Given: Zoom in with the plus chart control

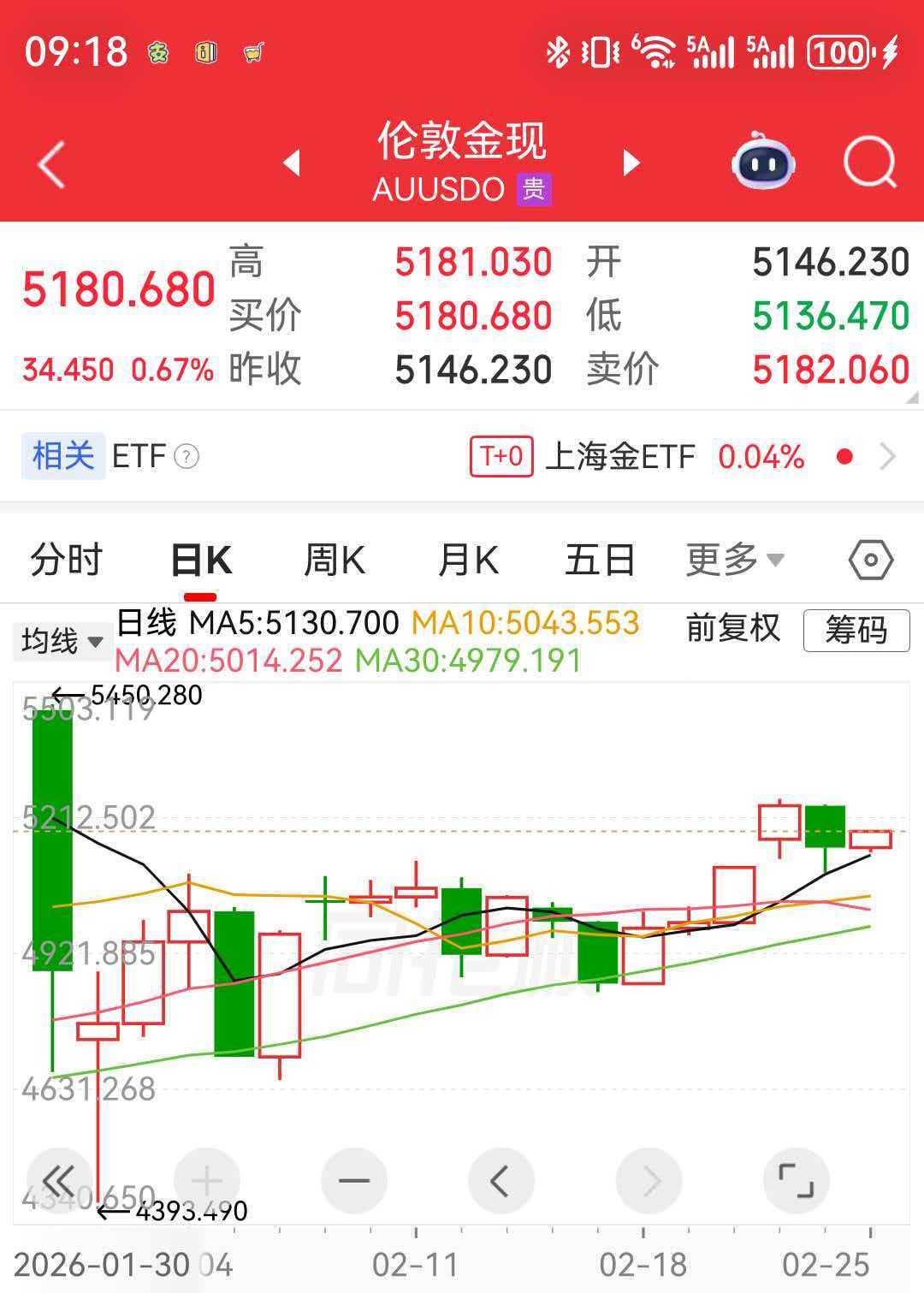Looking at the screenshot, I should pyautogui.click(x=206, y=1179).
